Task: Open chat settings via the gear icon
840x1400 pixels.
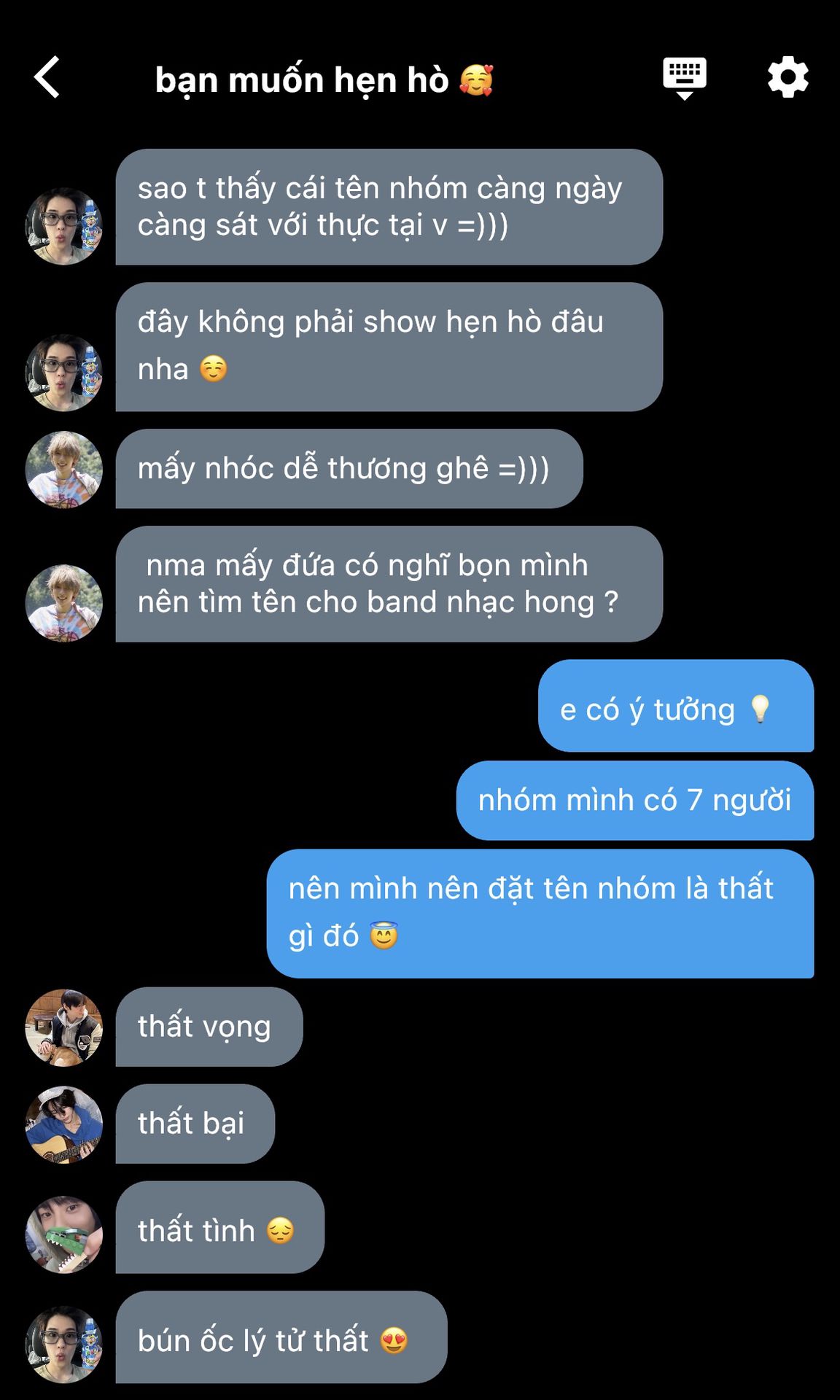Action: coord(787,77)
